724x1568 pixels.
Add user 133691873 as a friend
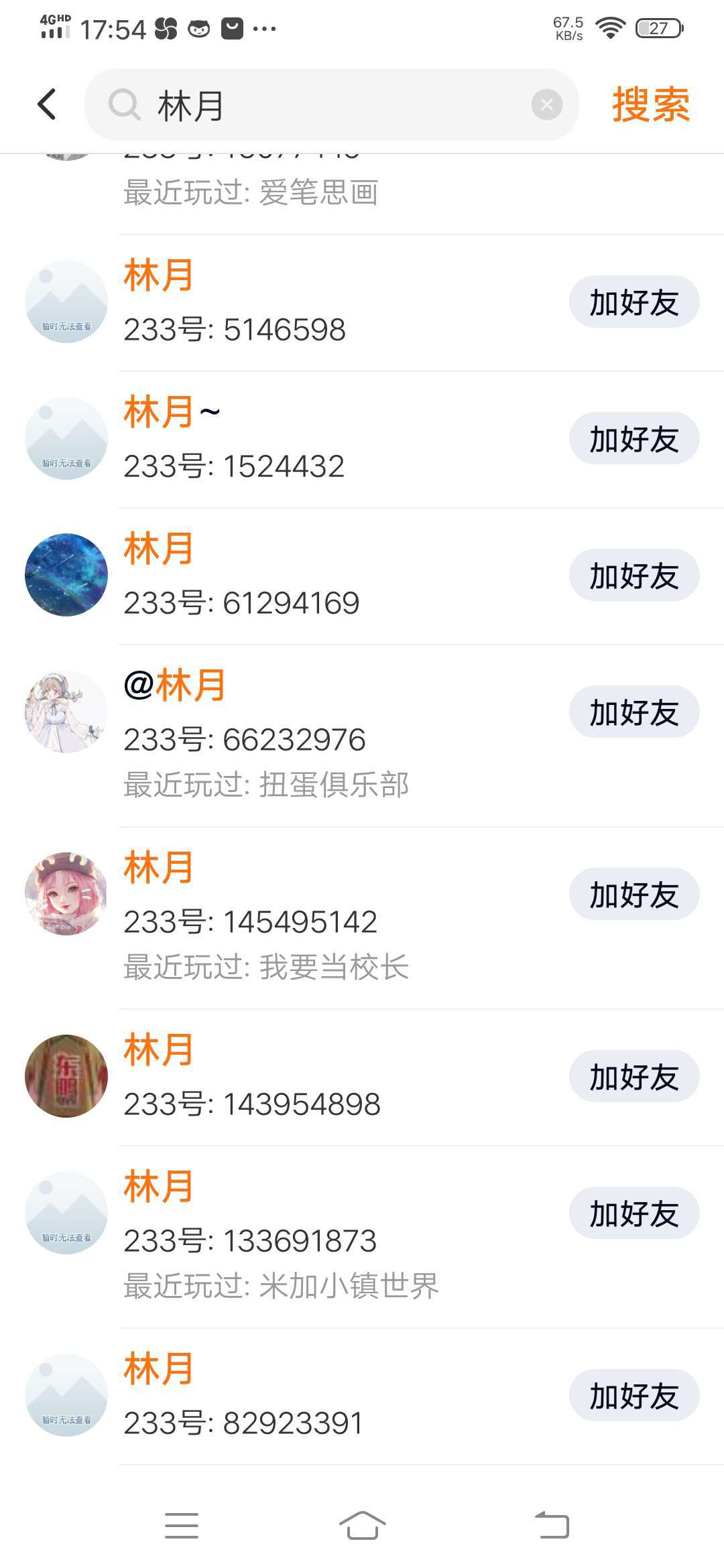click(x=634, y=1214)
